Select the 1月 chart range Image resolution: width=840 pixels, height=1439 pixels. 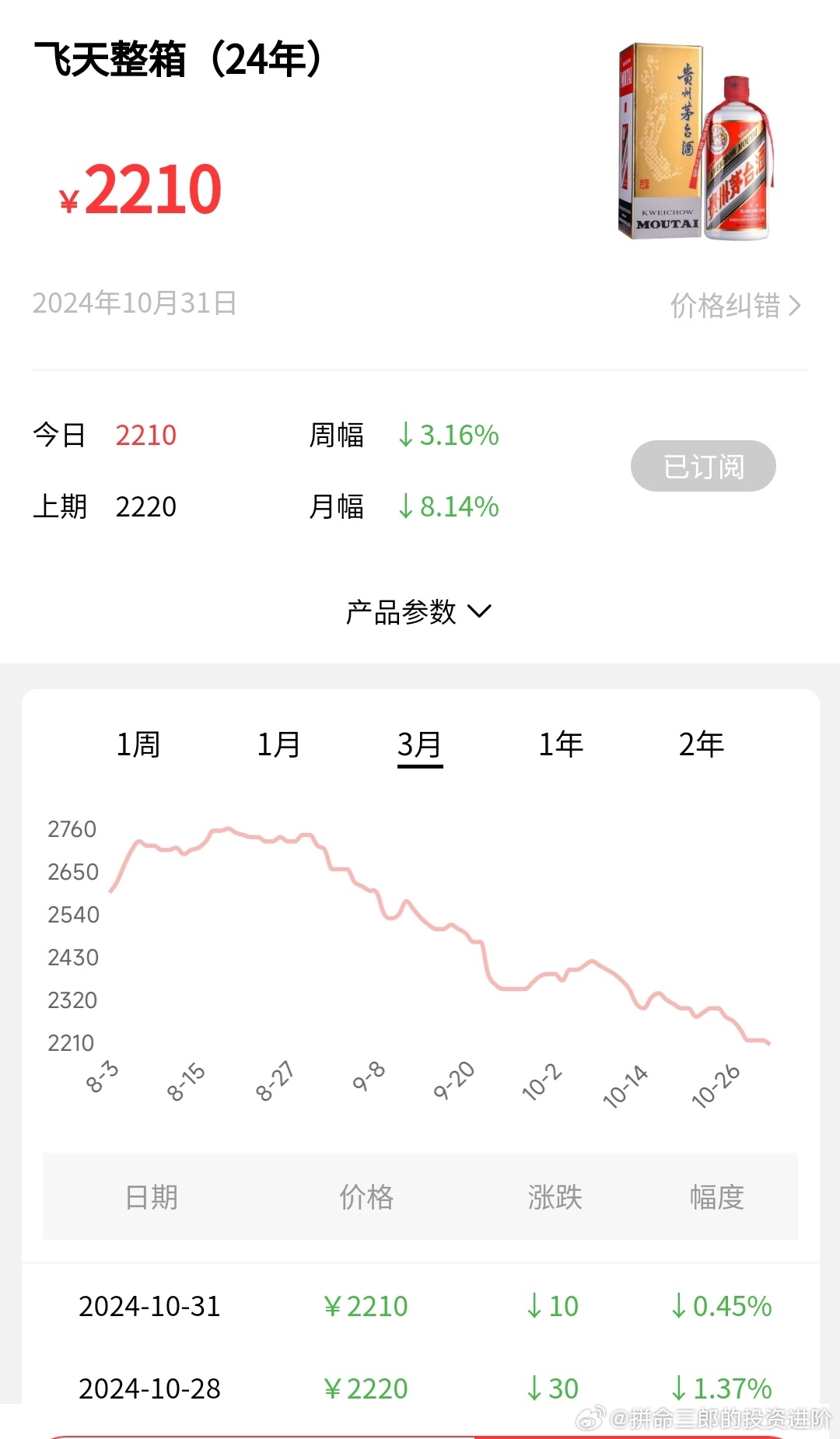(279, 744)
